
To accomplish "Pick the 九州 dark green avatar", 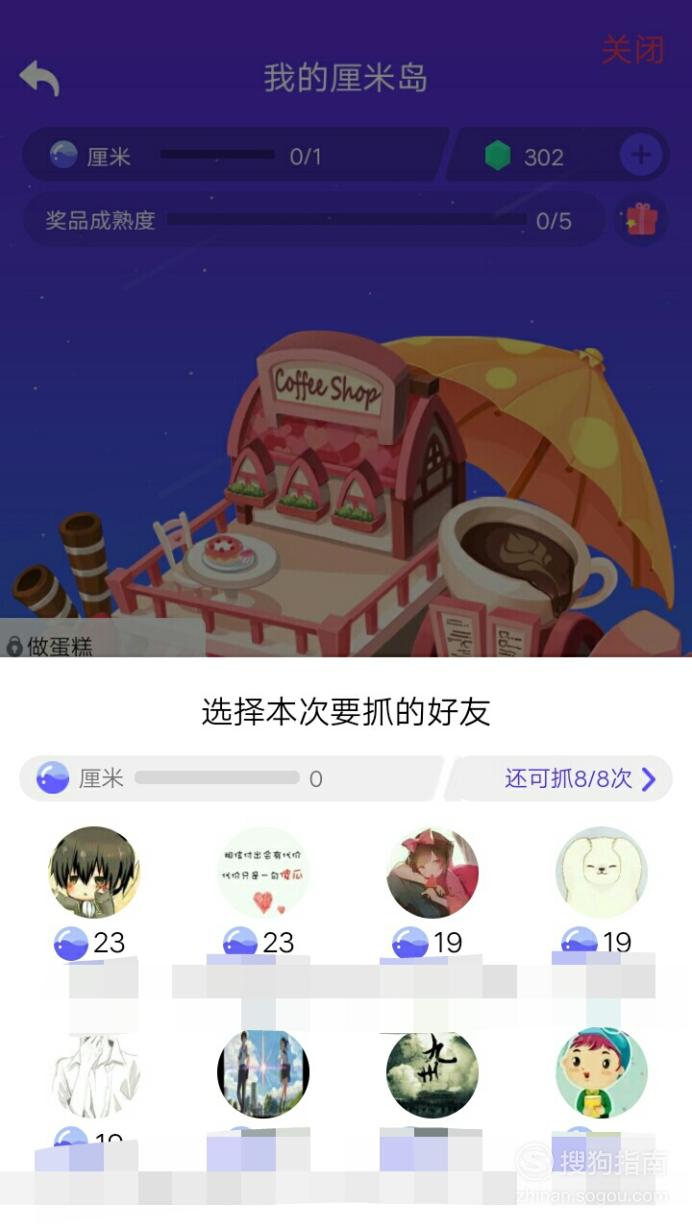I will [x=432, y=1074].
